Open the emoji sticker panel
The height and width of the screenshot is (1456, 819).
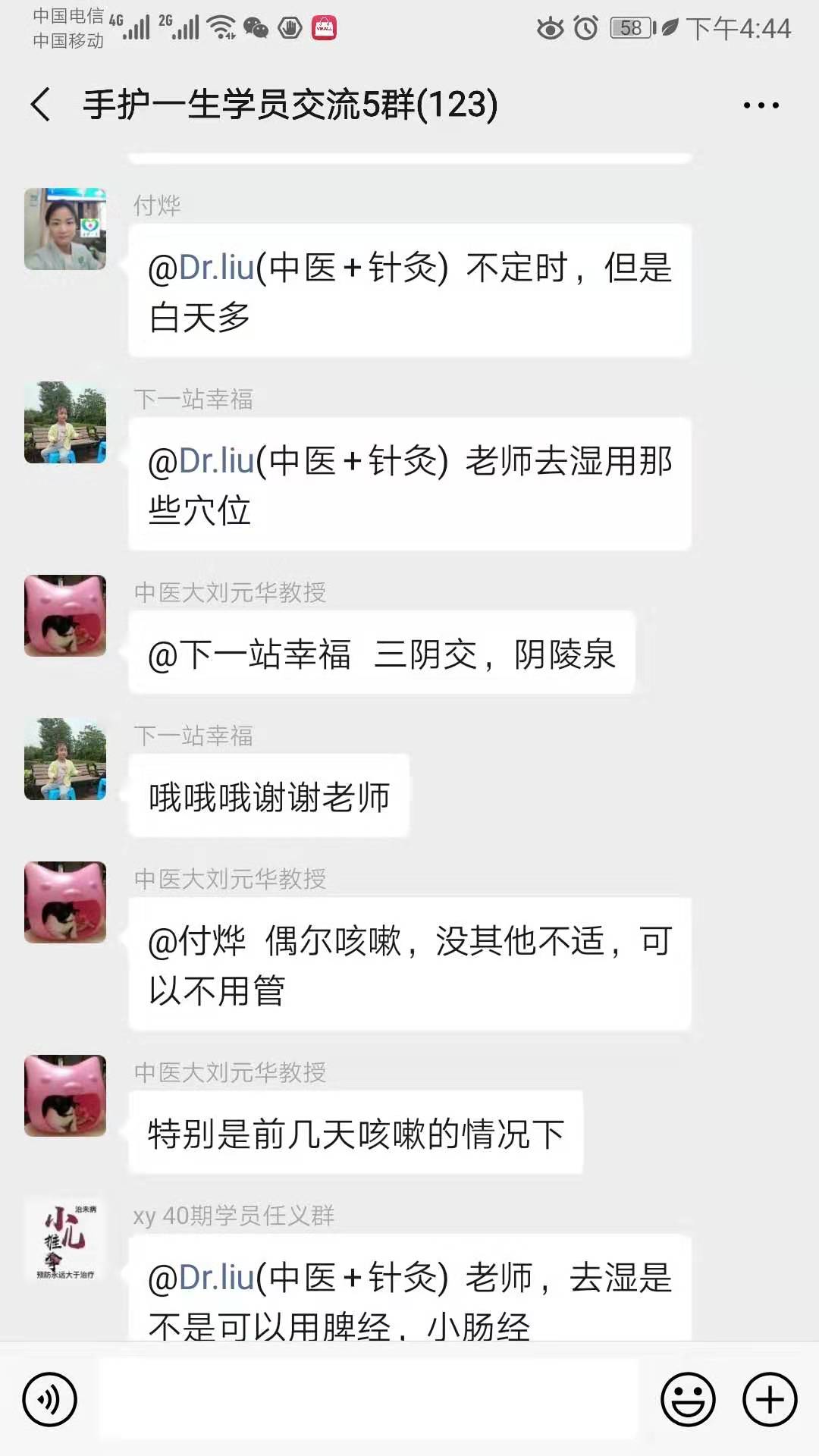click(x=688, y=1399)
